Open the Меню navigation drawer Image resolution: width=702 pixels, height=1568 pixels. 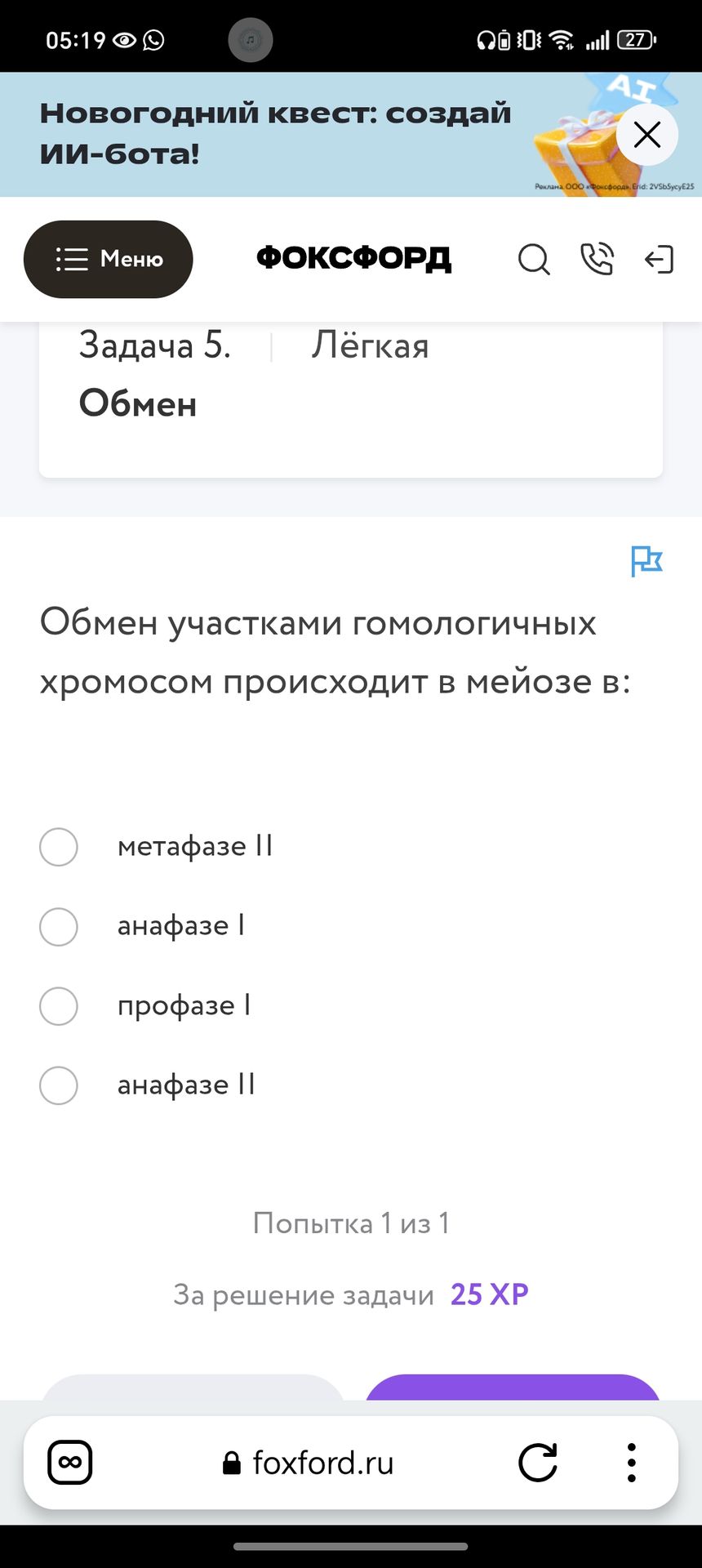coord(108,259)
